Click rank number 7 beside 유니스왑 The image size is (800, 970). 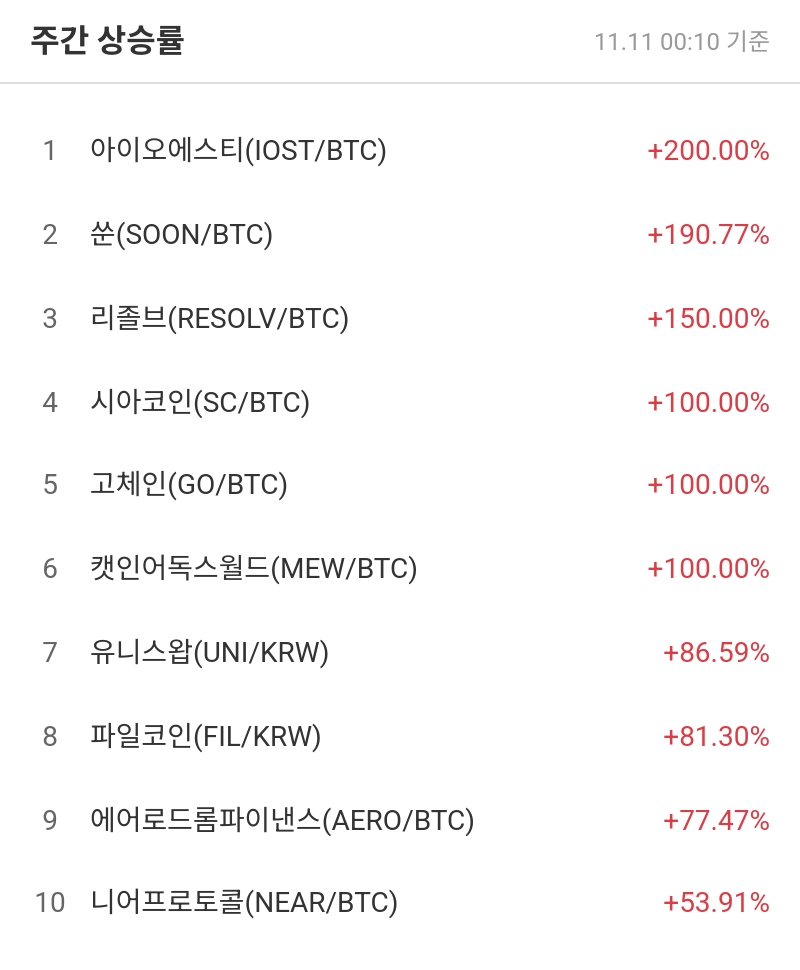[48, 652]
